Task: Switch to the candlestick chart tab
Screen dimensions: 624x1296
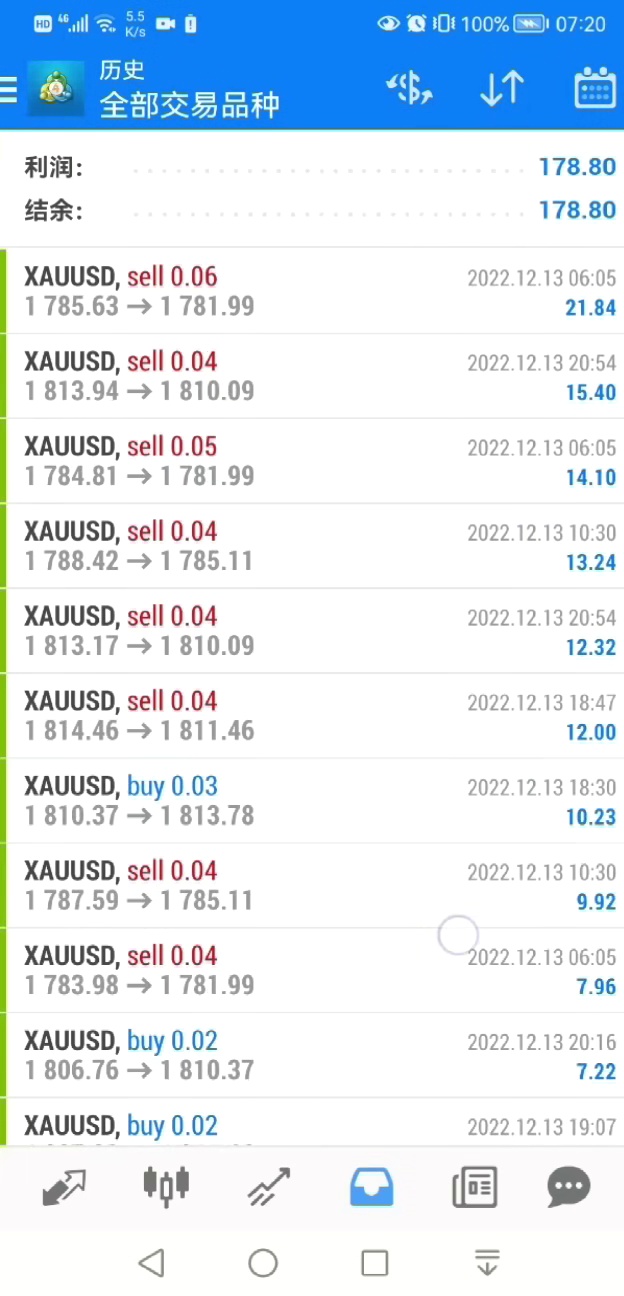Action: (x=166, y=1187)
